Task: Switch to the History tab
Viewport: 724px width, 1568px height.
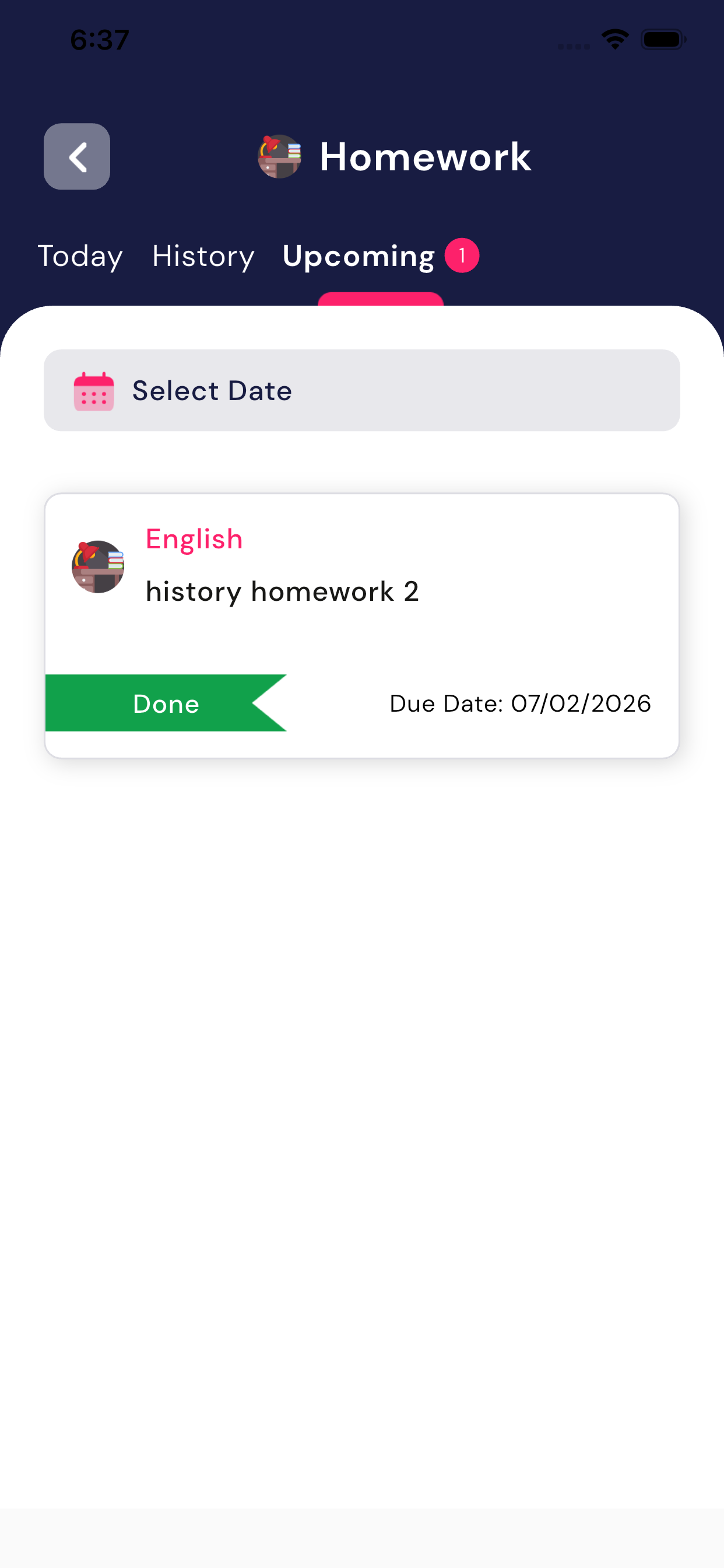Action: 203,256
